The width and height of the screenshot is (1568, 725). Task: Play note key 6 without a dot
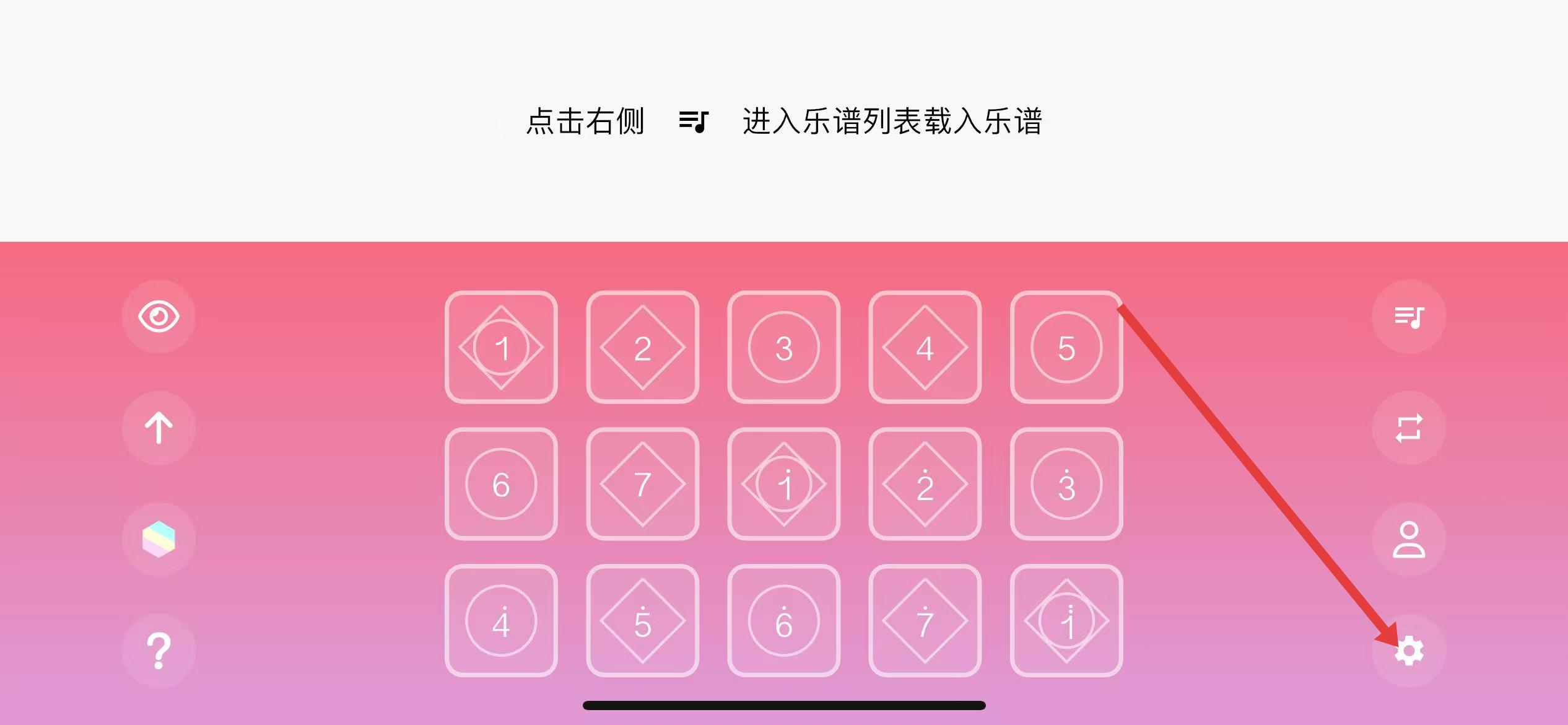coord(501,484)
